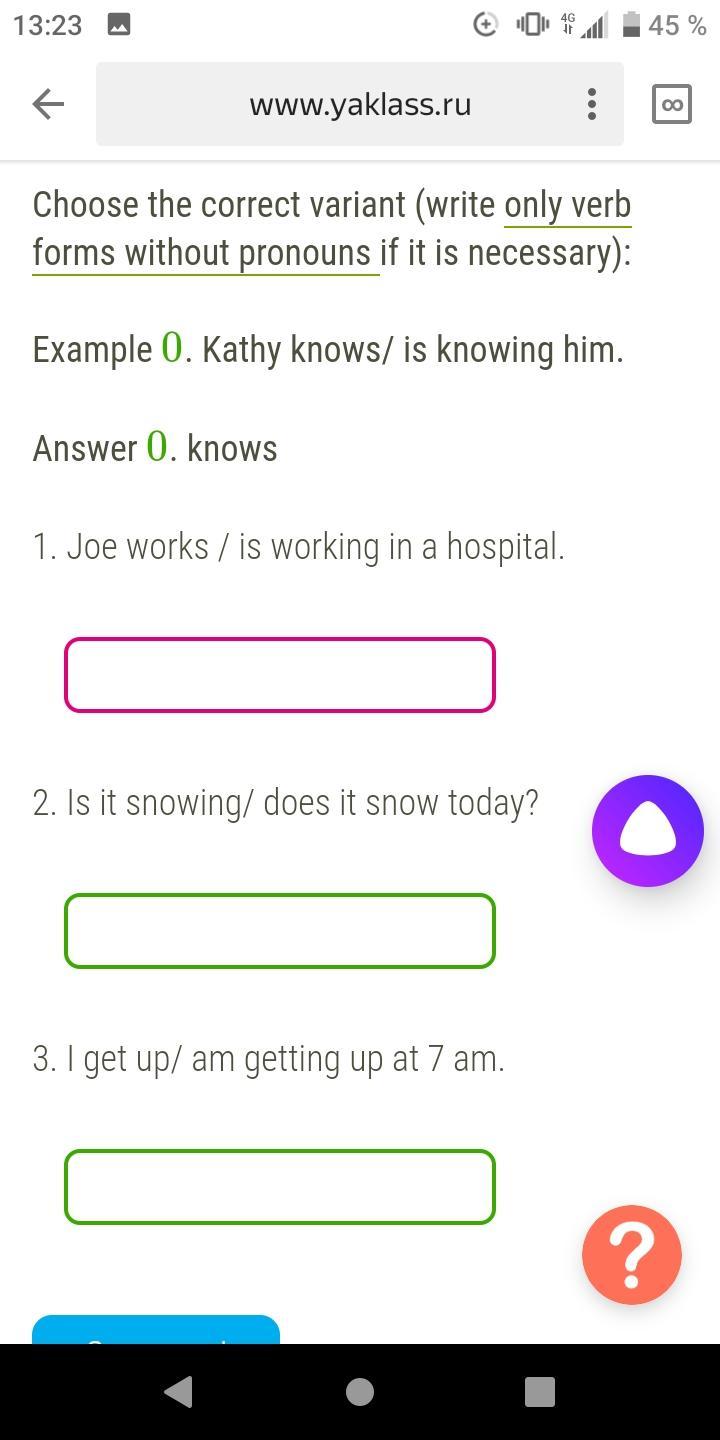Go back using the browser arrow
Image resolution: width=720 pixels, height=1440 pixels.
click(x=48, y=104)
